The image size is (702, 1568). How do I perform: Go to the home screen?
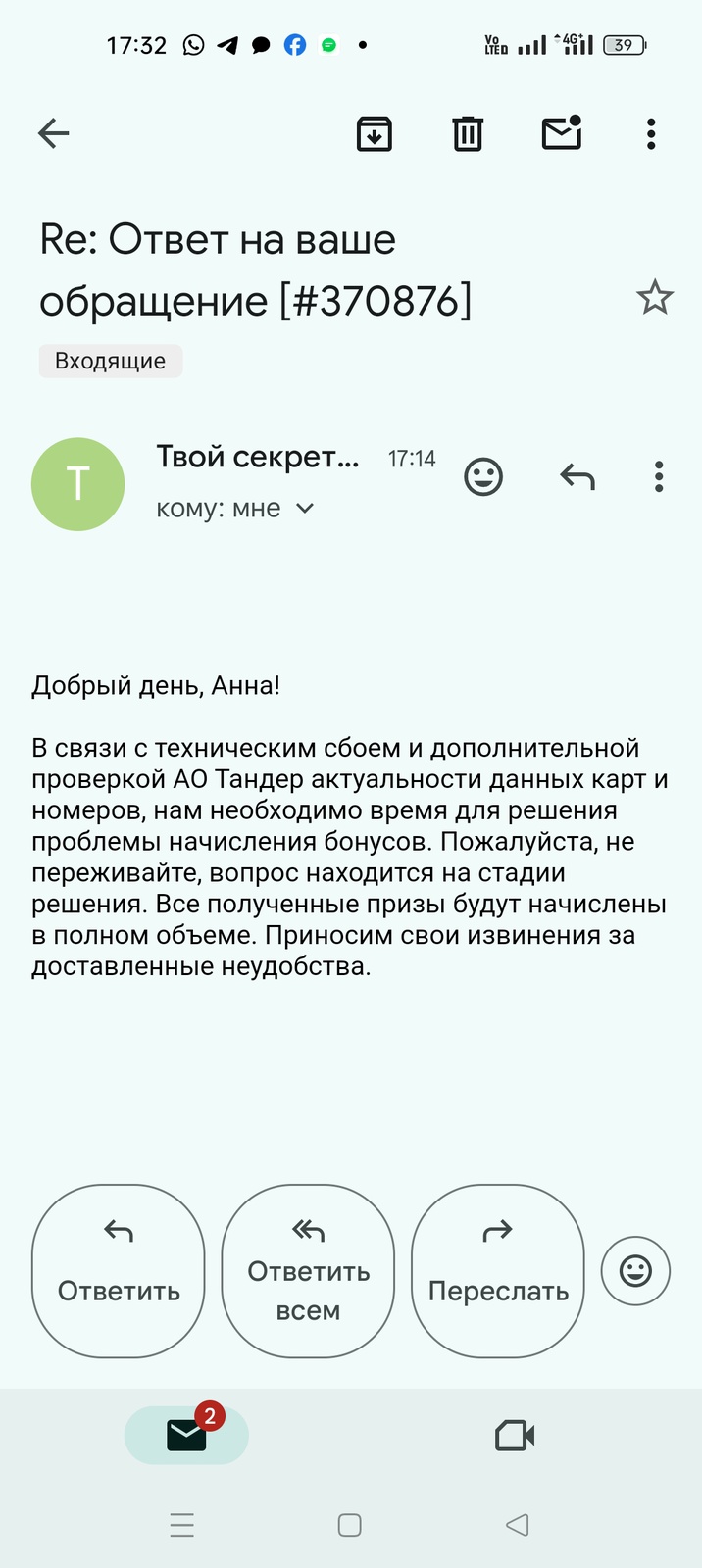tap(350, 1525)
